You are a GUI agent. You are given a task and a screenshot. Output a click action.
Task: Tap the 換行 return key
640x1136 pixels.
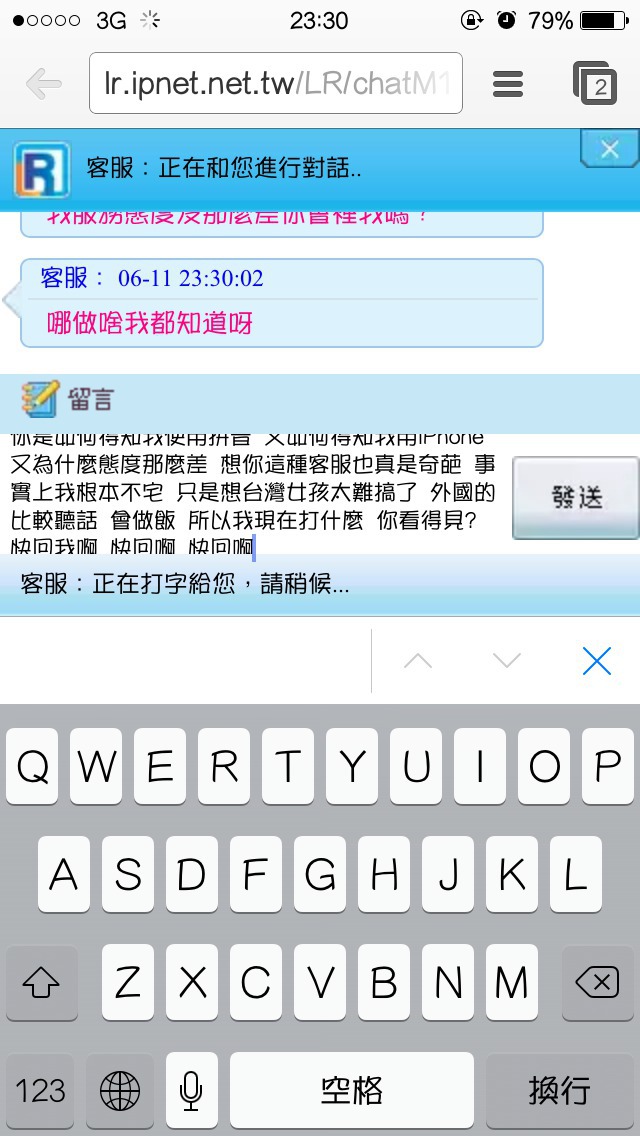coord(560,1090)
